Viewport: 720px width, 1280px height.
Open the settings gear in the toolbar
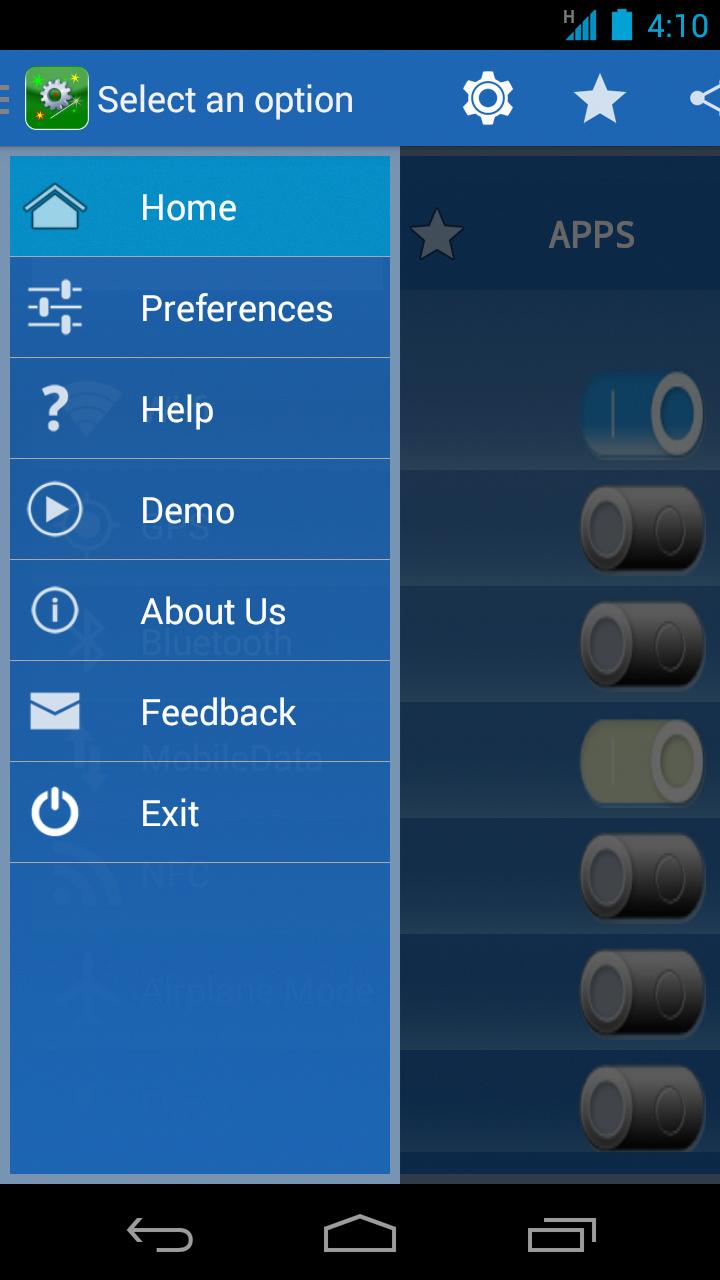(x=488, y=99)
